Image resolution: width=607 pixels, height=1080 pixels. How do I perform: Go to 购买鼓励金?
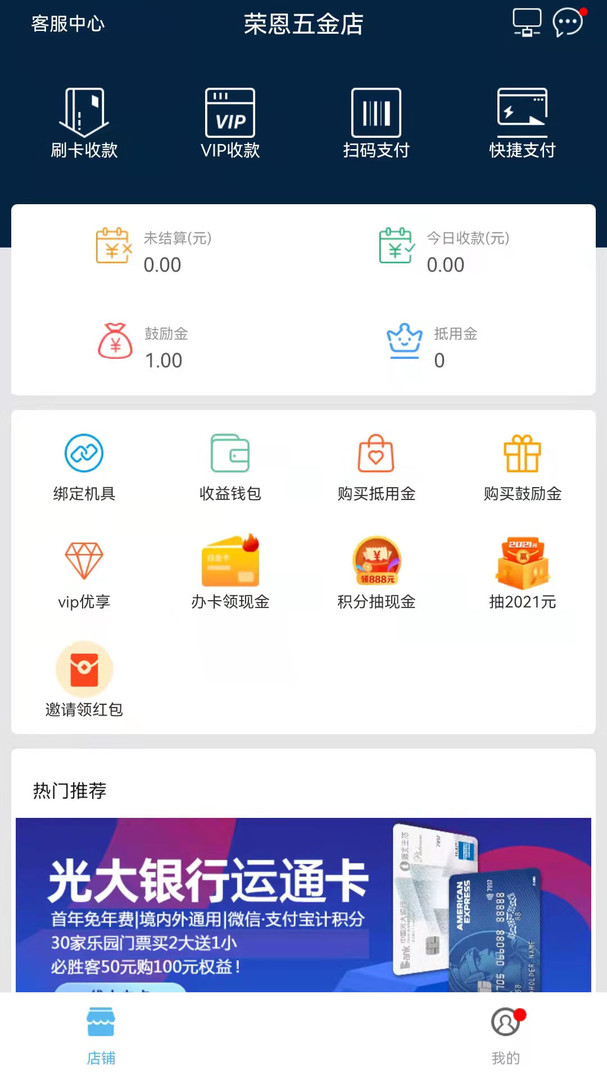click(x=522, y=467)
